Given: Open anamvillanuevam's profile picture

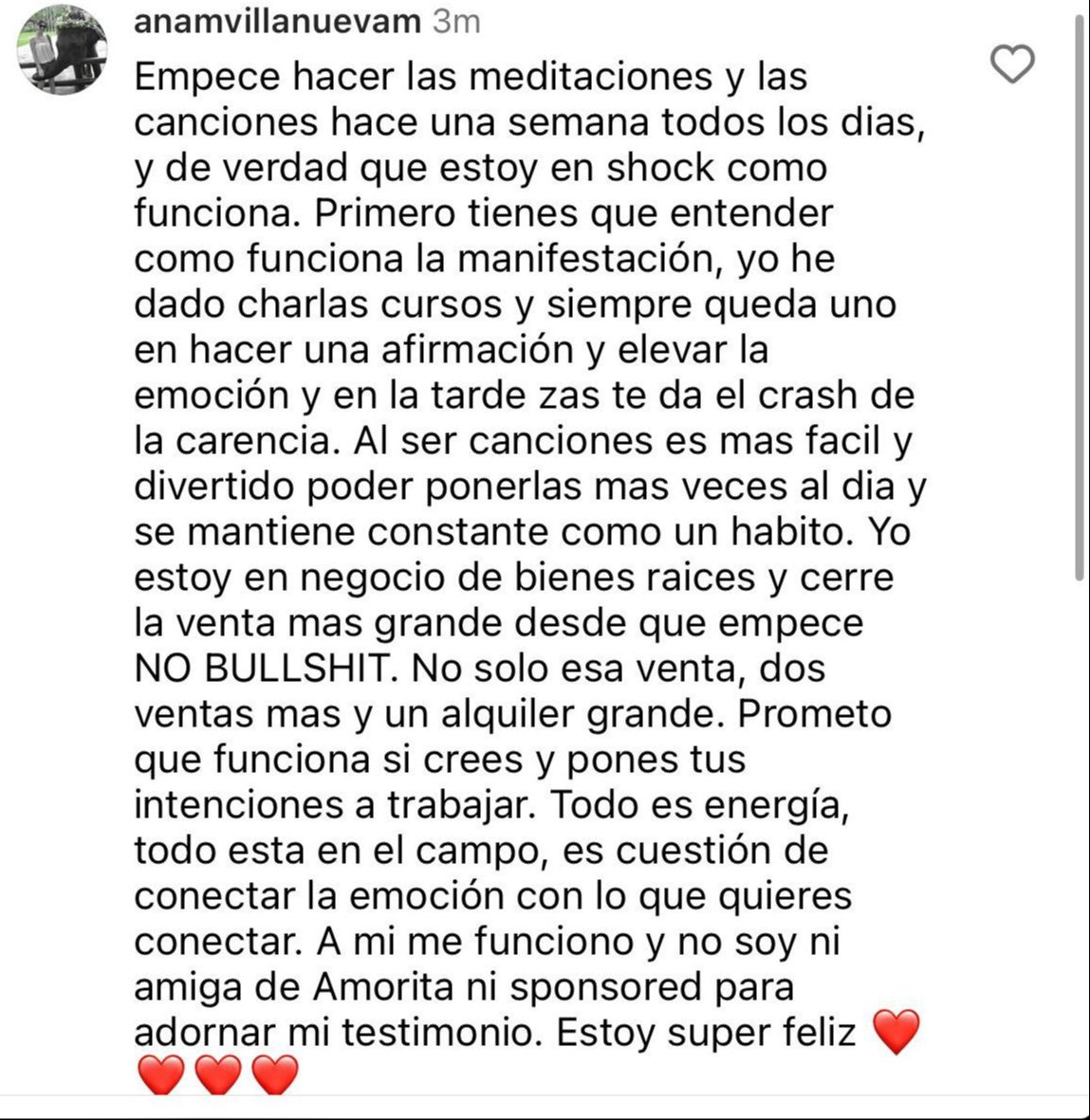Looking at the screenshot, I should click(x=64, y=50).
